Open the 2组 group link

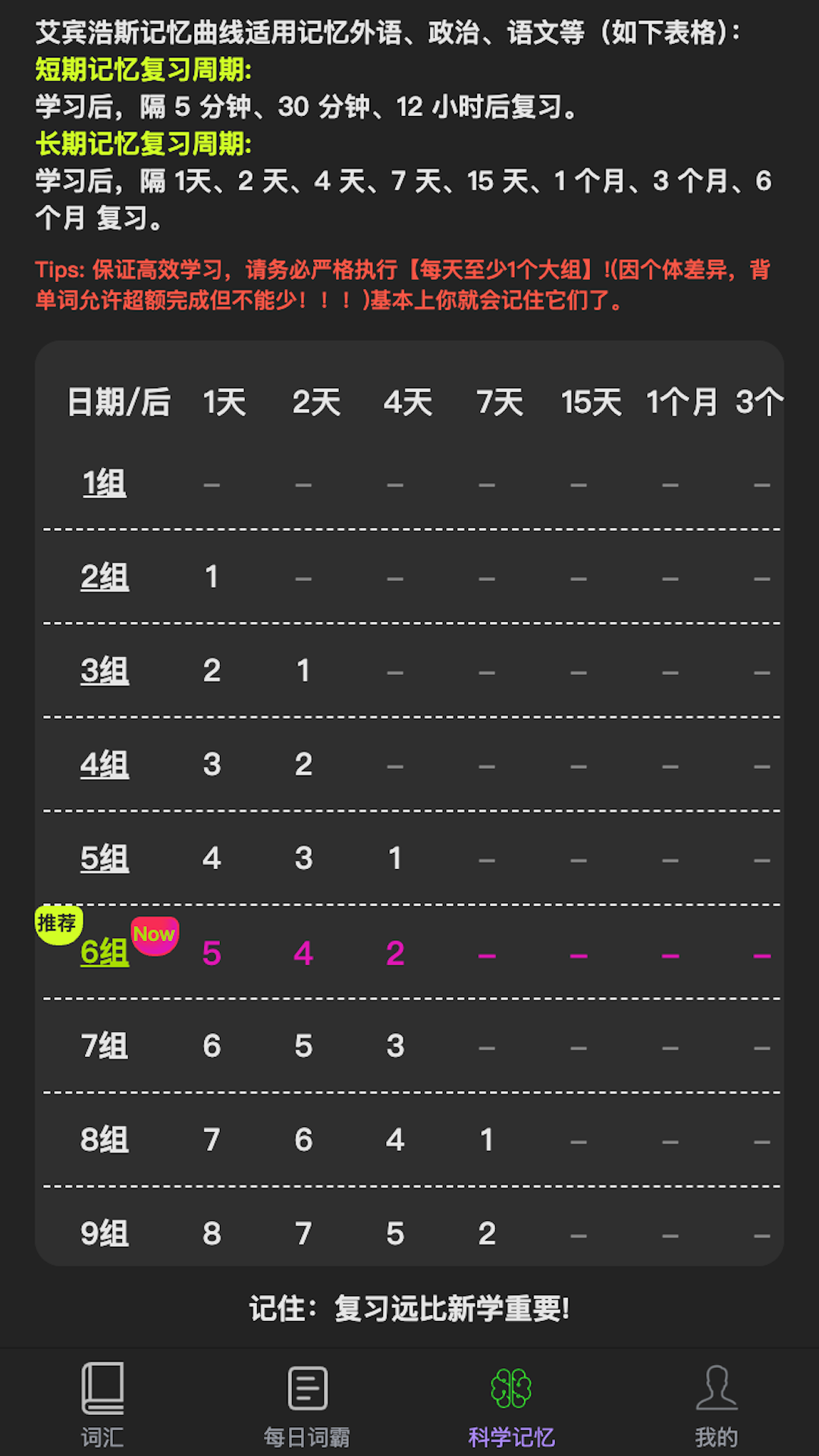point(104,577)
